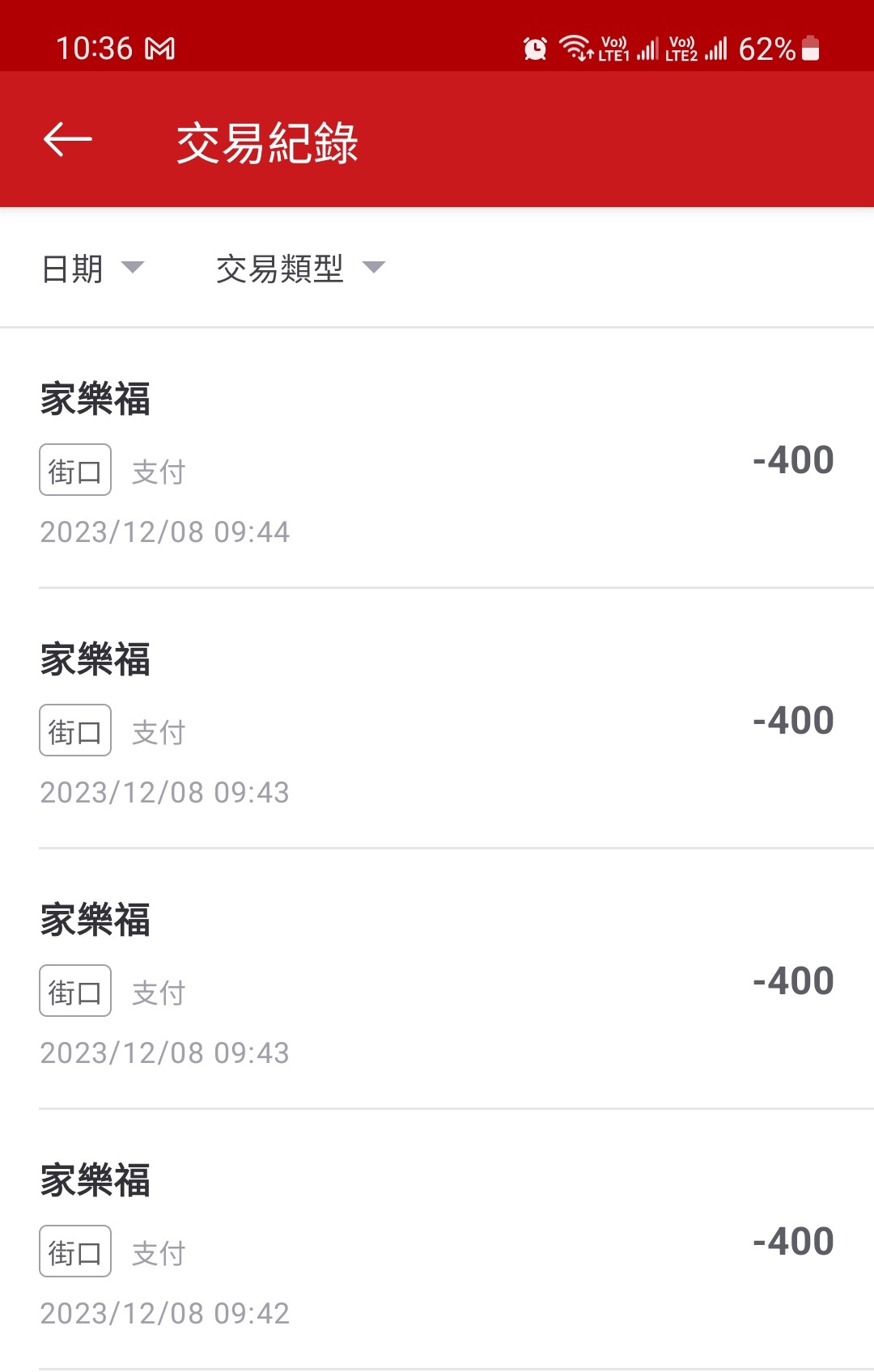Viewport: 874px width, 1372px height.
Task: Expand the 日期 filter dropdown
Action: pos(92,269)
